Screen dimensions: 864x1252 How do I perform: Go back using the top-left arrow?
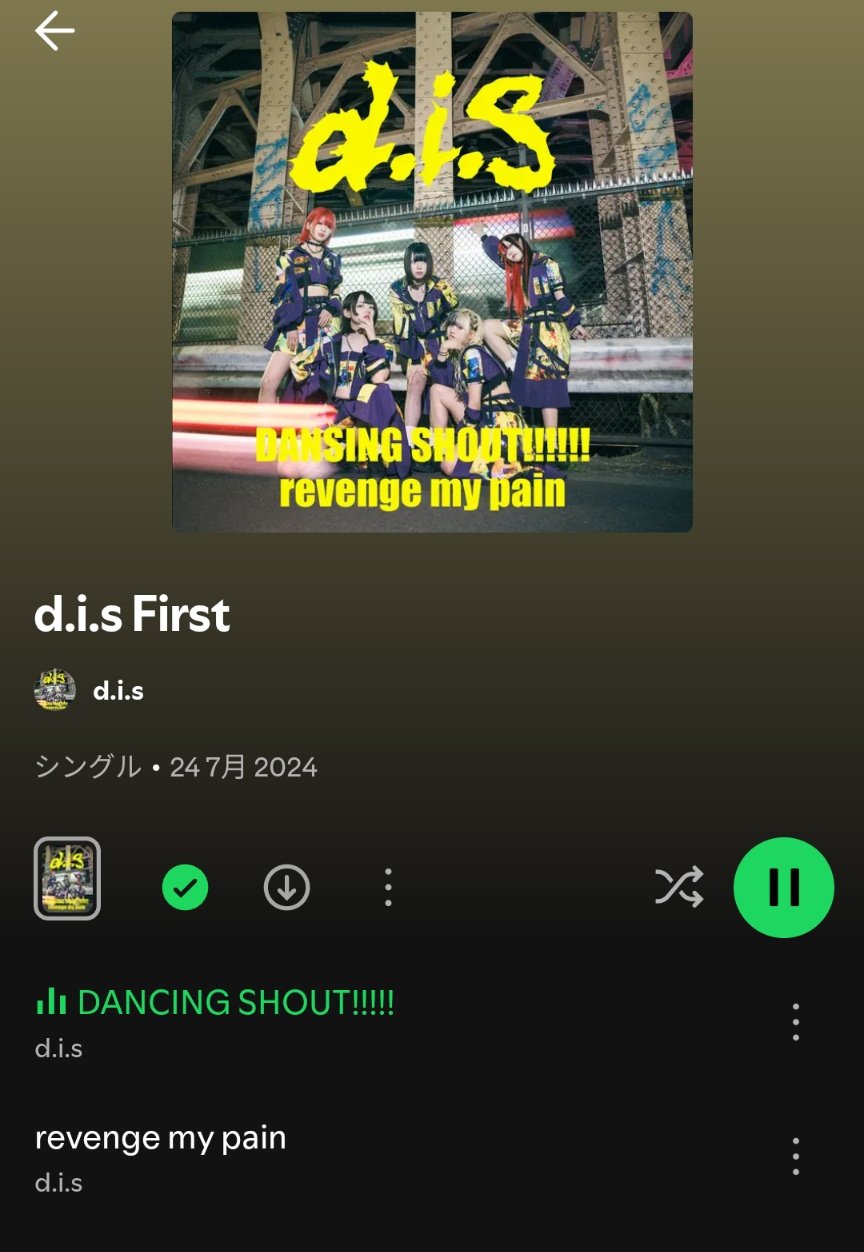click(55, 32)
